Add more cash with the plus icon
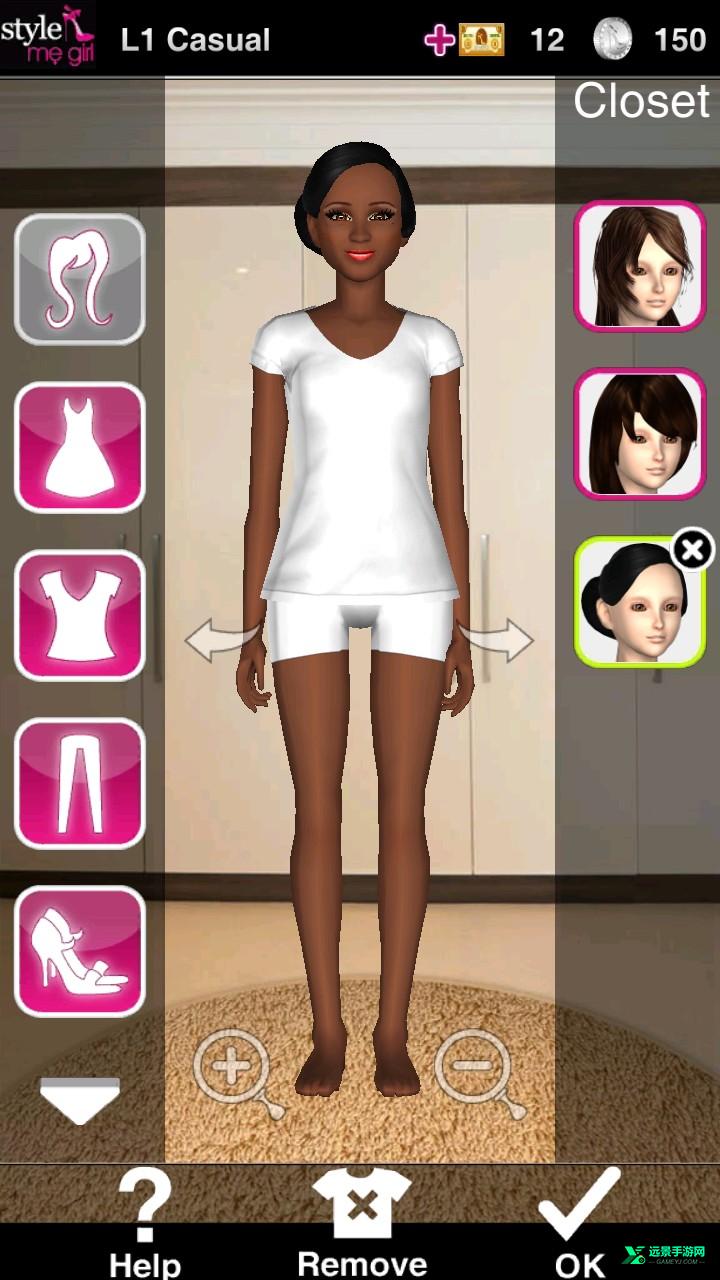The width and height of the screenshot is (720, 1280). pyautogui.click(x=440, y=41)
